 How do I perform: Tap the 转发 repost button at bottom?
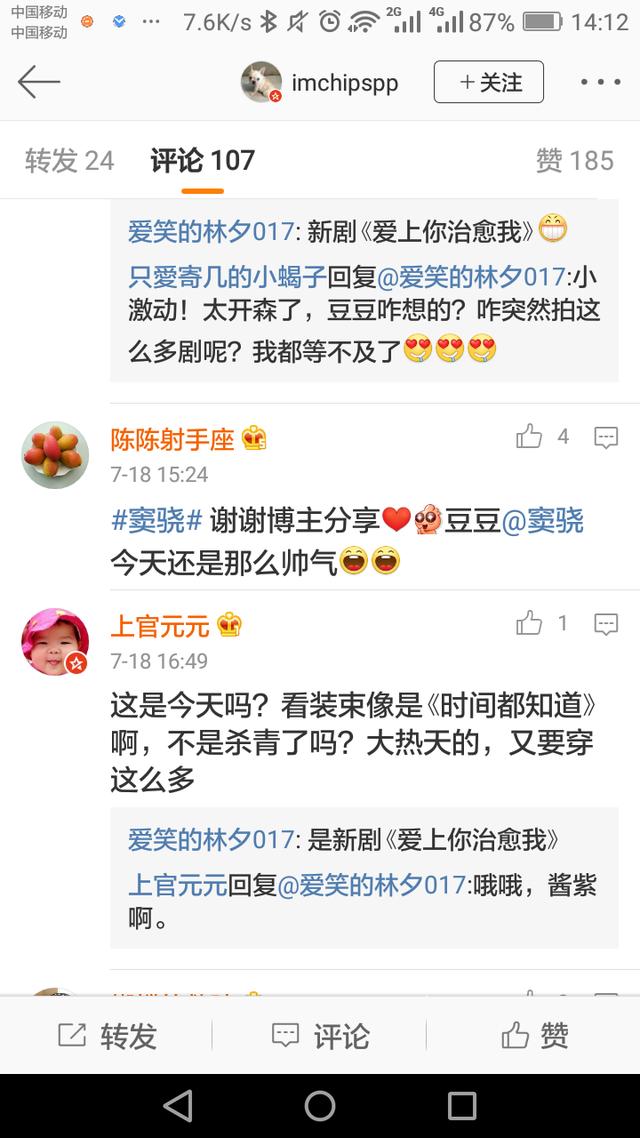(x=107, y=1036)
